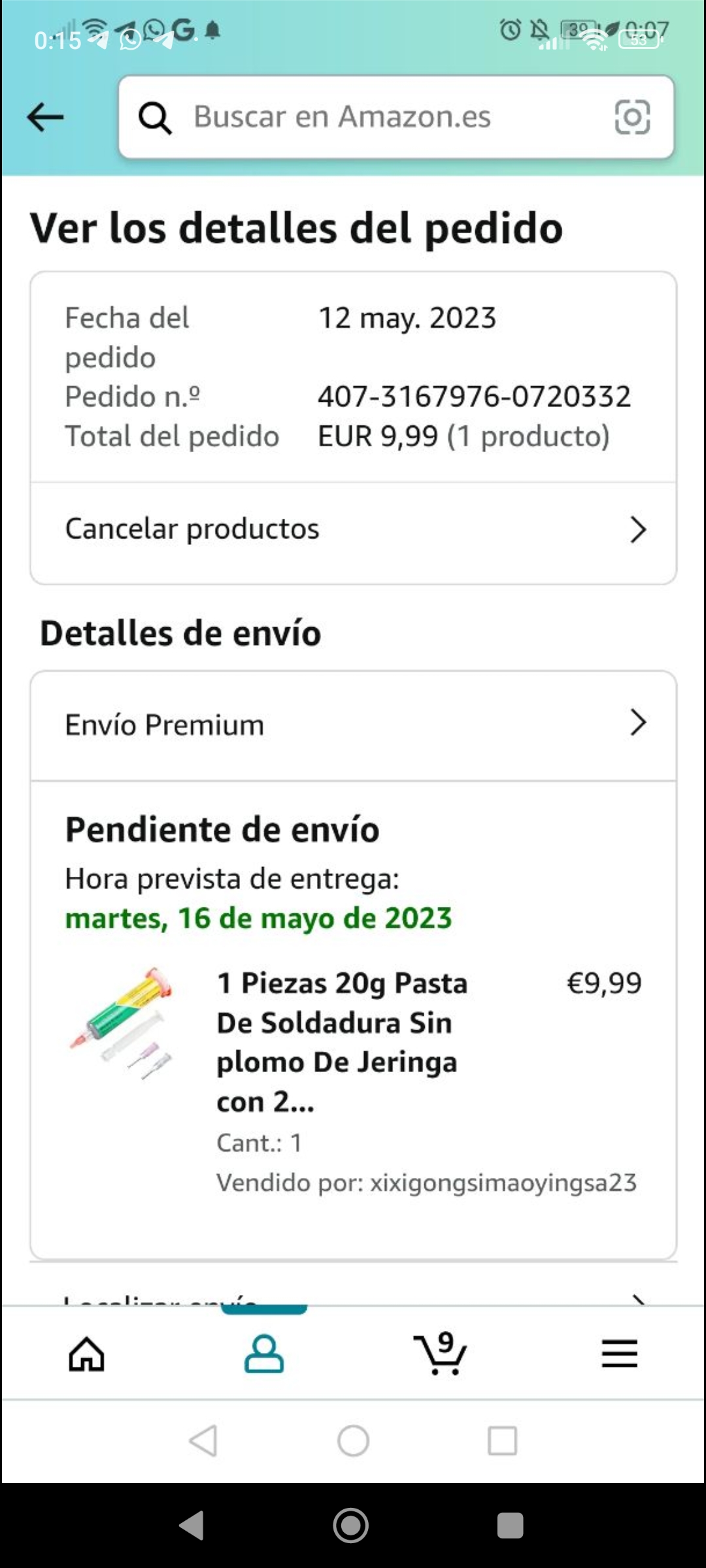Open Cancelar productos
Viewport: 706px width, 1568px height.
pos(353,529)
